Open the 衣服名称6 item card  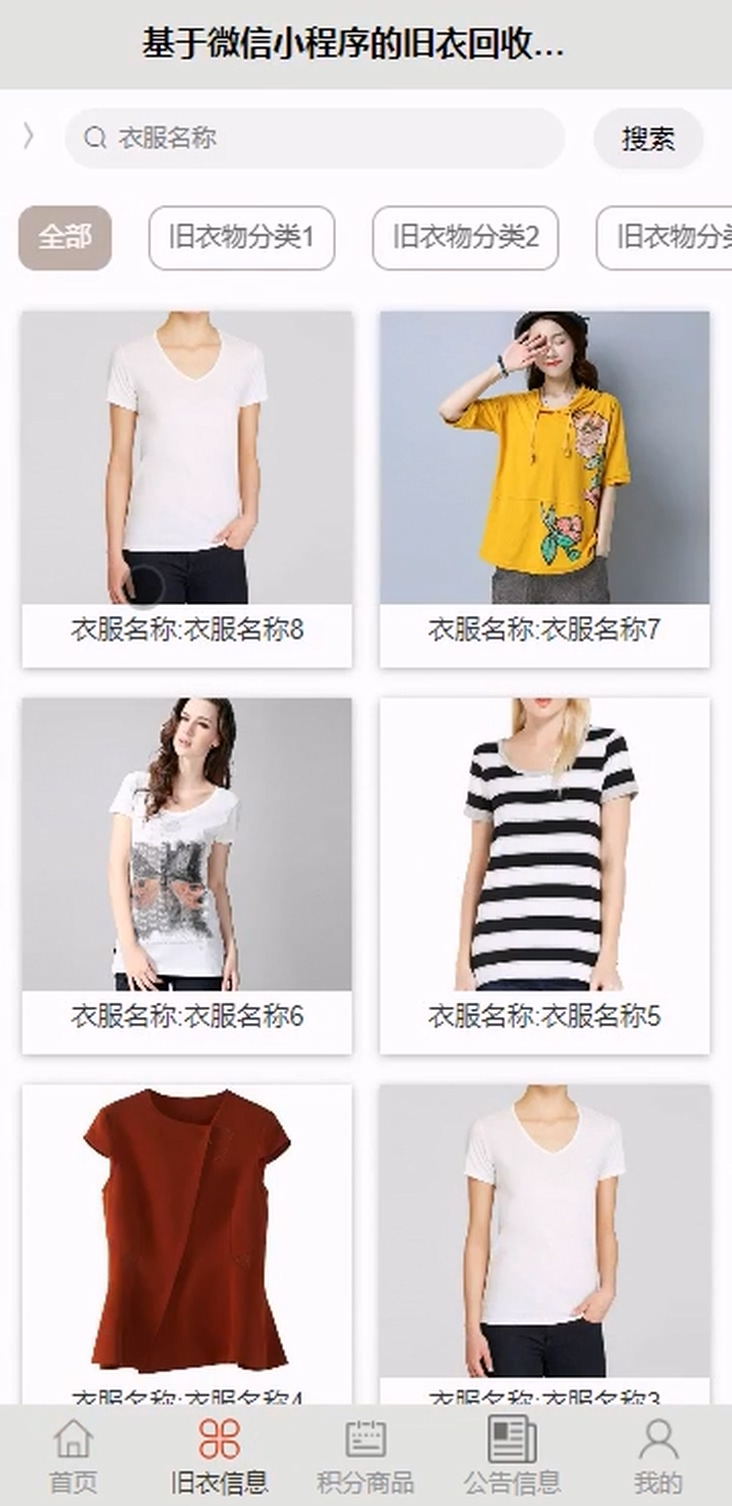[187, 875]
